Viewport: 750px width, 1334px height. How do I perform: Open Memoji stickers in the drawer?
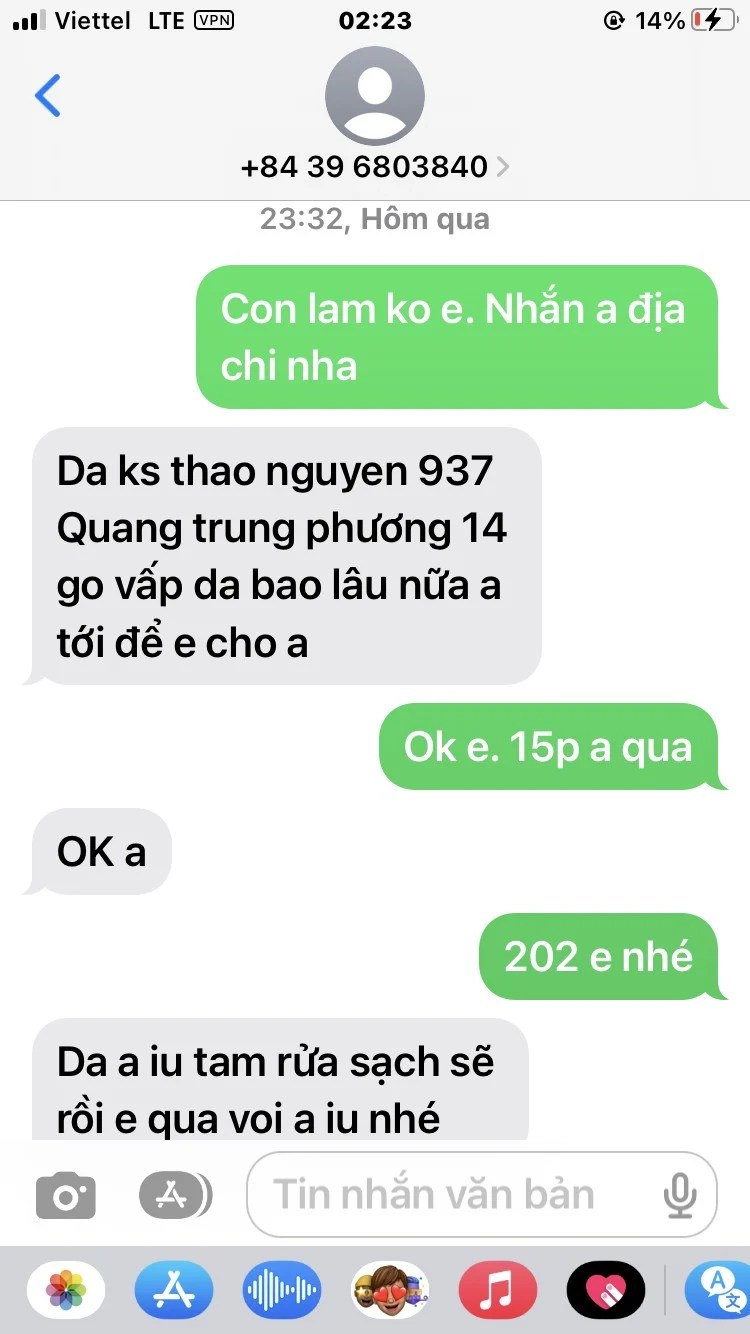pyautogui.click(x=390, y=1290)
